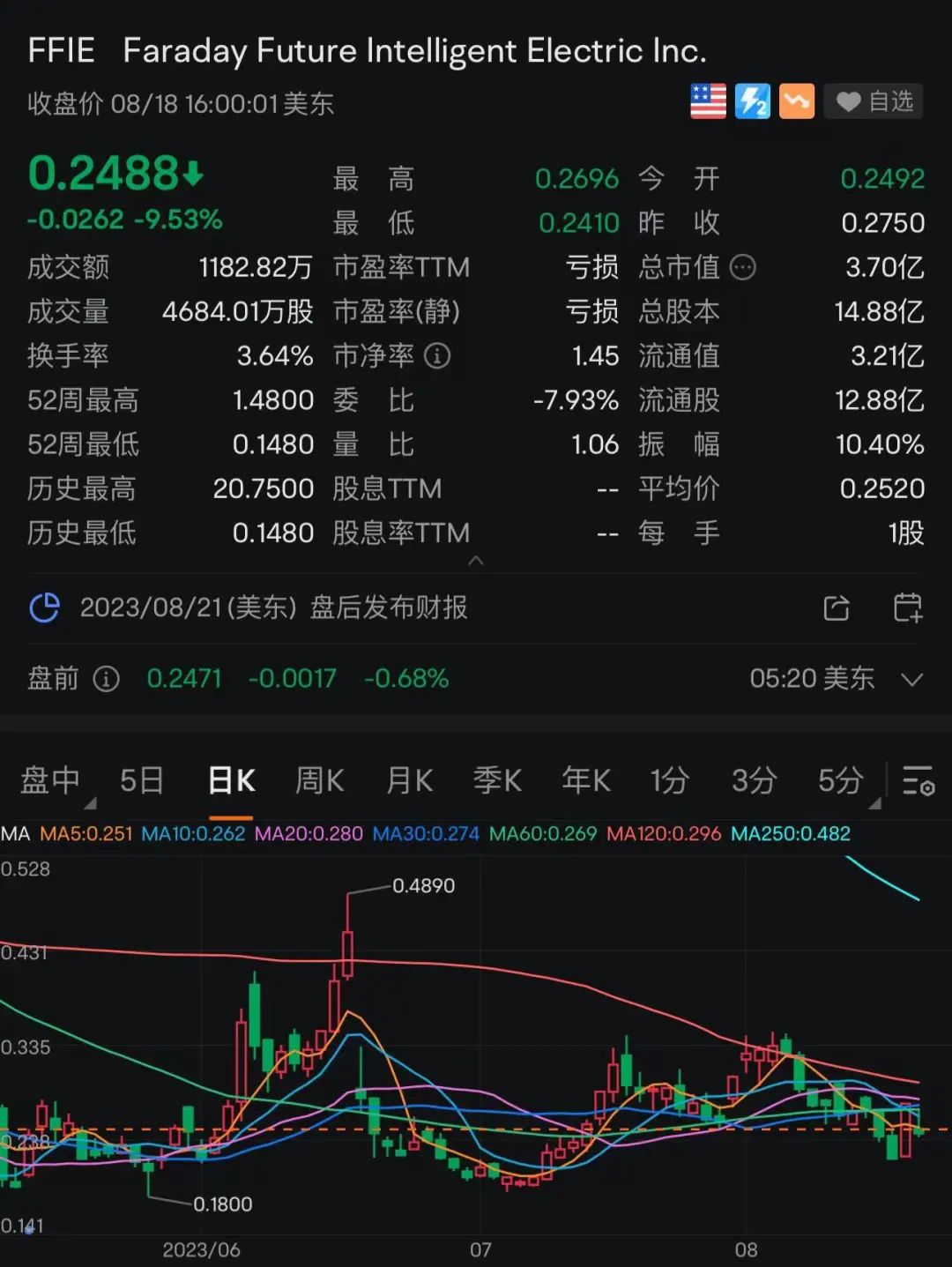952x1267 pixels.
Task: Switch to the 5分 chart
Action: [x=840, y=780]
